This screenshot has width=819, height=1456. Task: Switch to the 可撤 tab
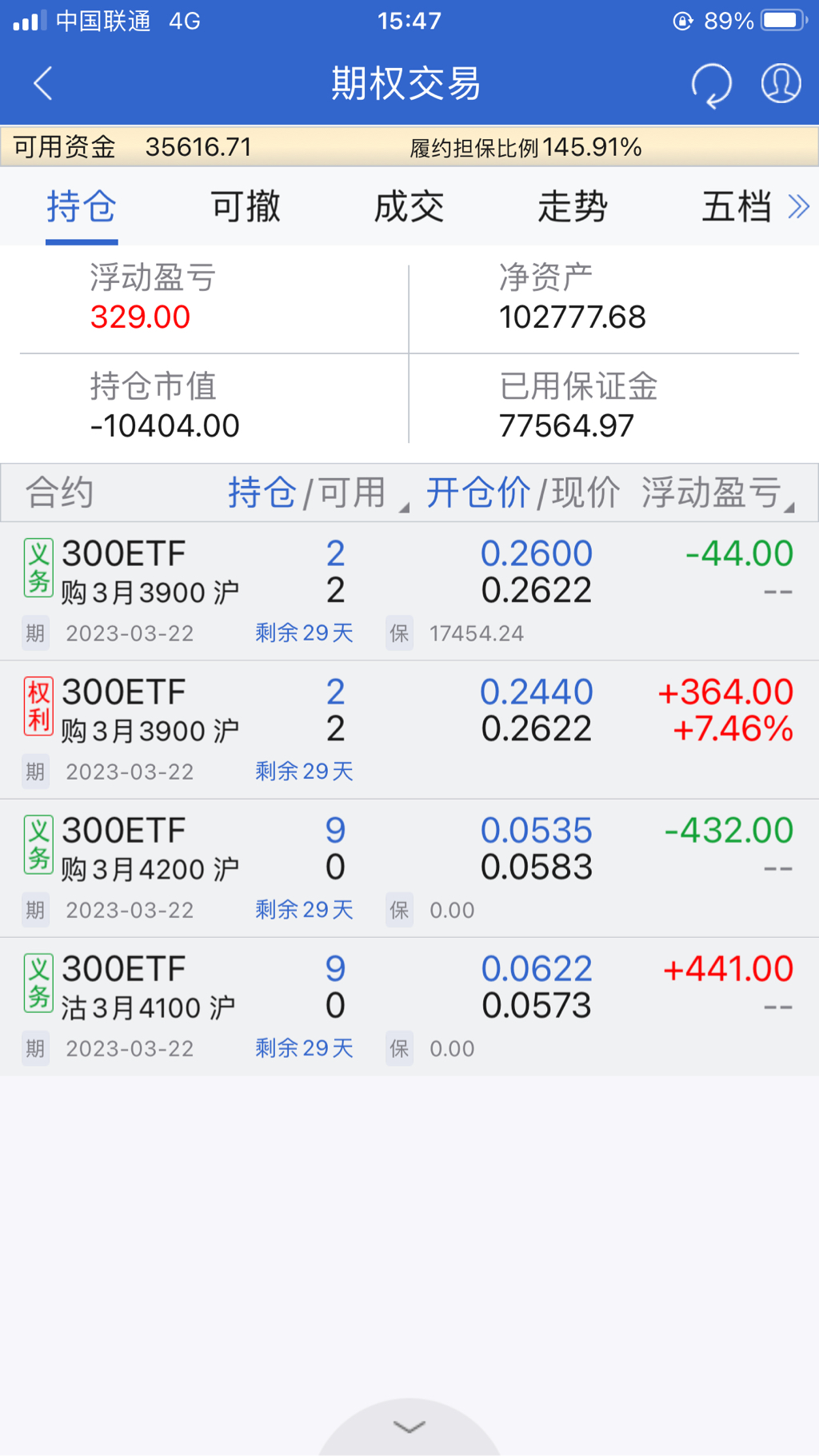(246, 207)
